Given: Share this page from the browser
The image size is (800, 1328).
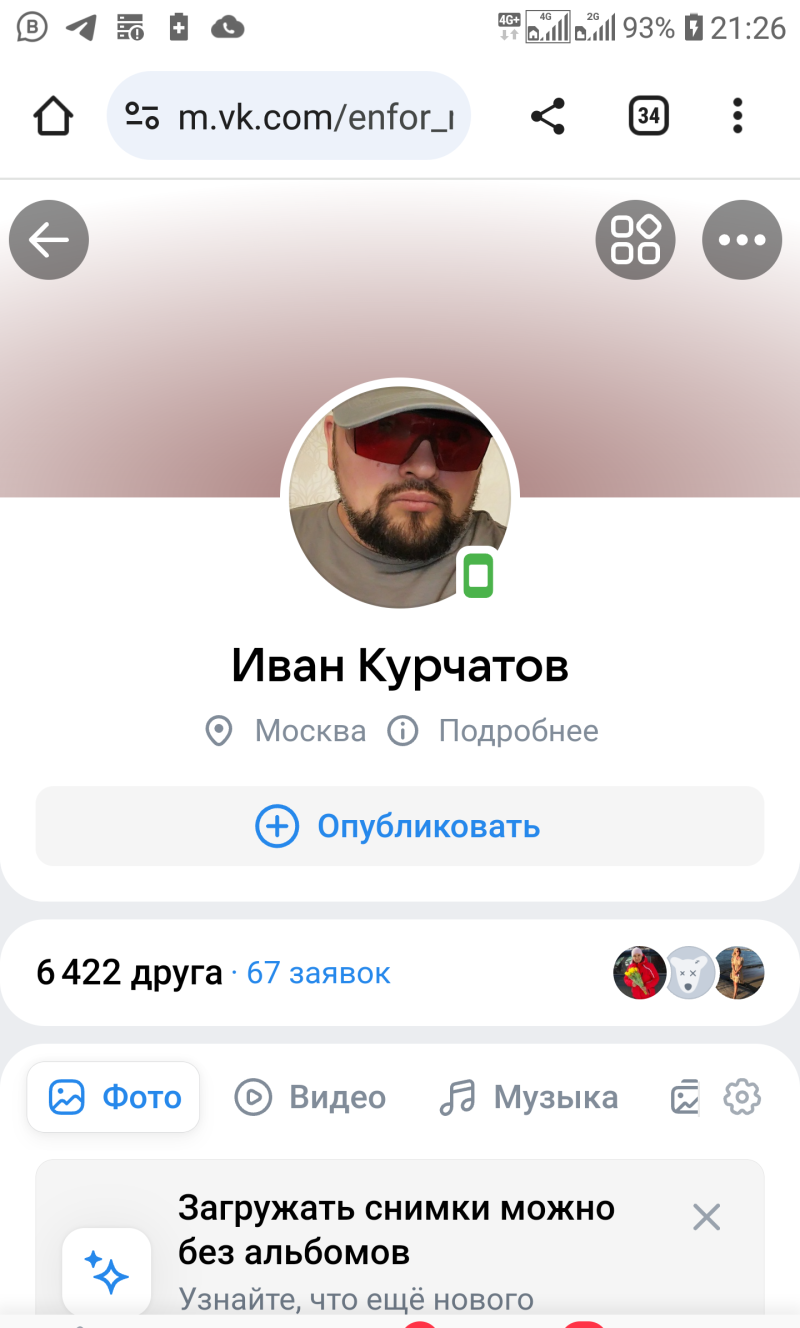Looking at the screenshot, I should coord(547,116).
